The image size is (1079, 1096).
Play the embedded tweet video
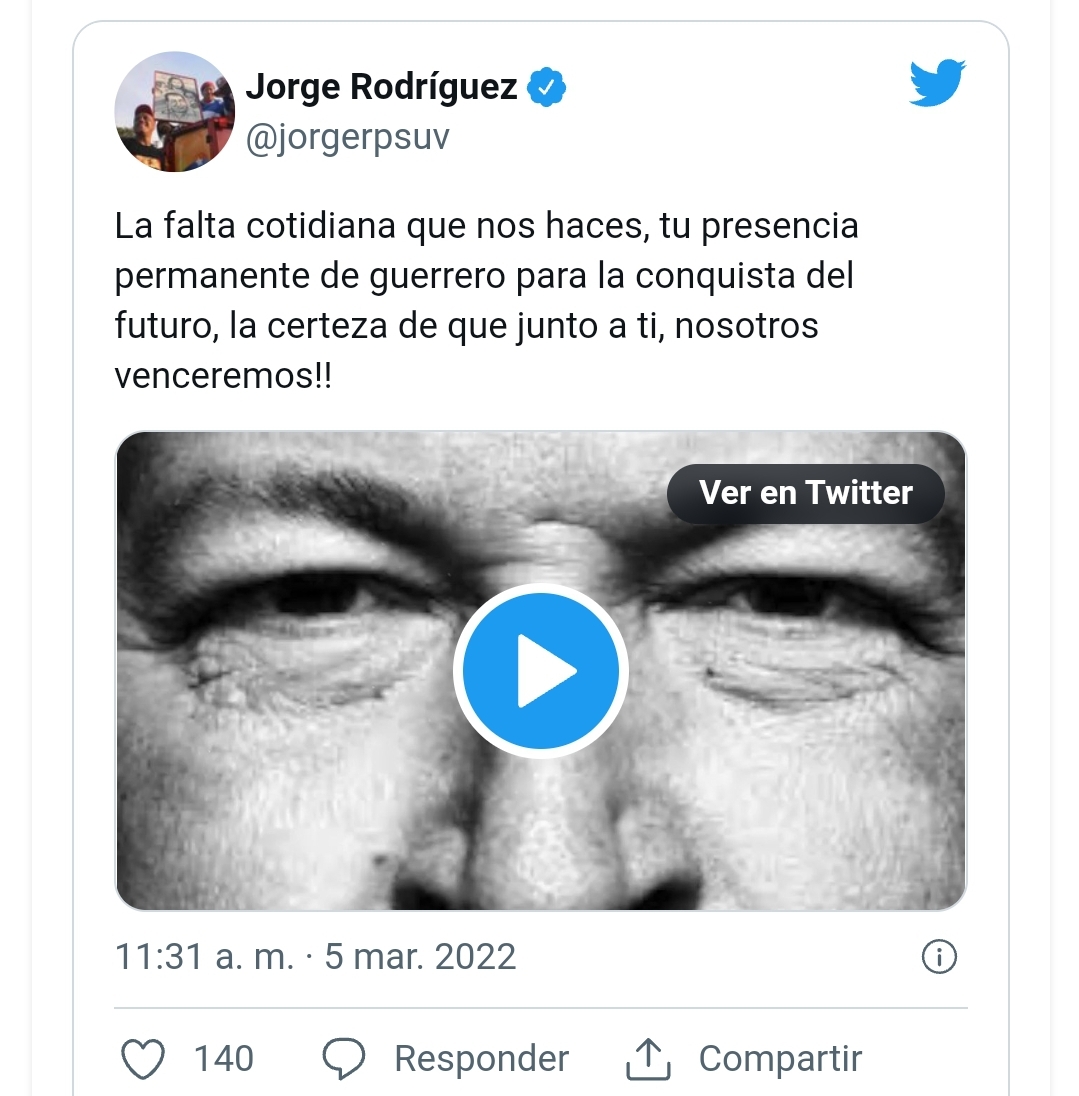coord(540,670)
